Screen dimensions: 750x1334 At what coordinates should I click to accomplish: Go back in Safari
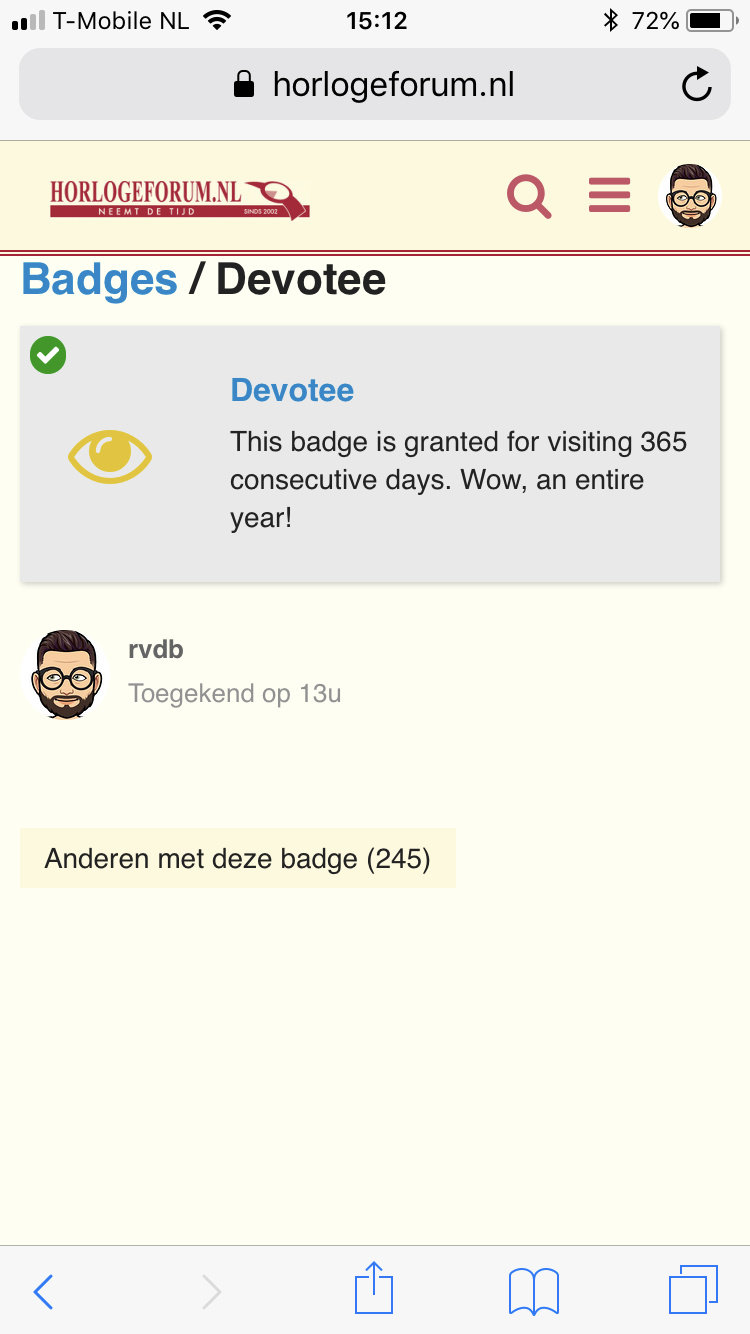[x=43, y=1291]
